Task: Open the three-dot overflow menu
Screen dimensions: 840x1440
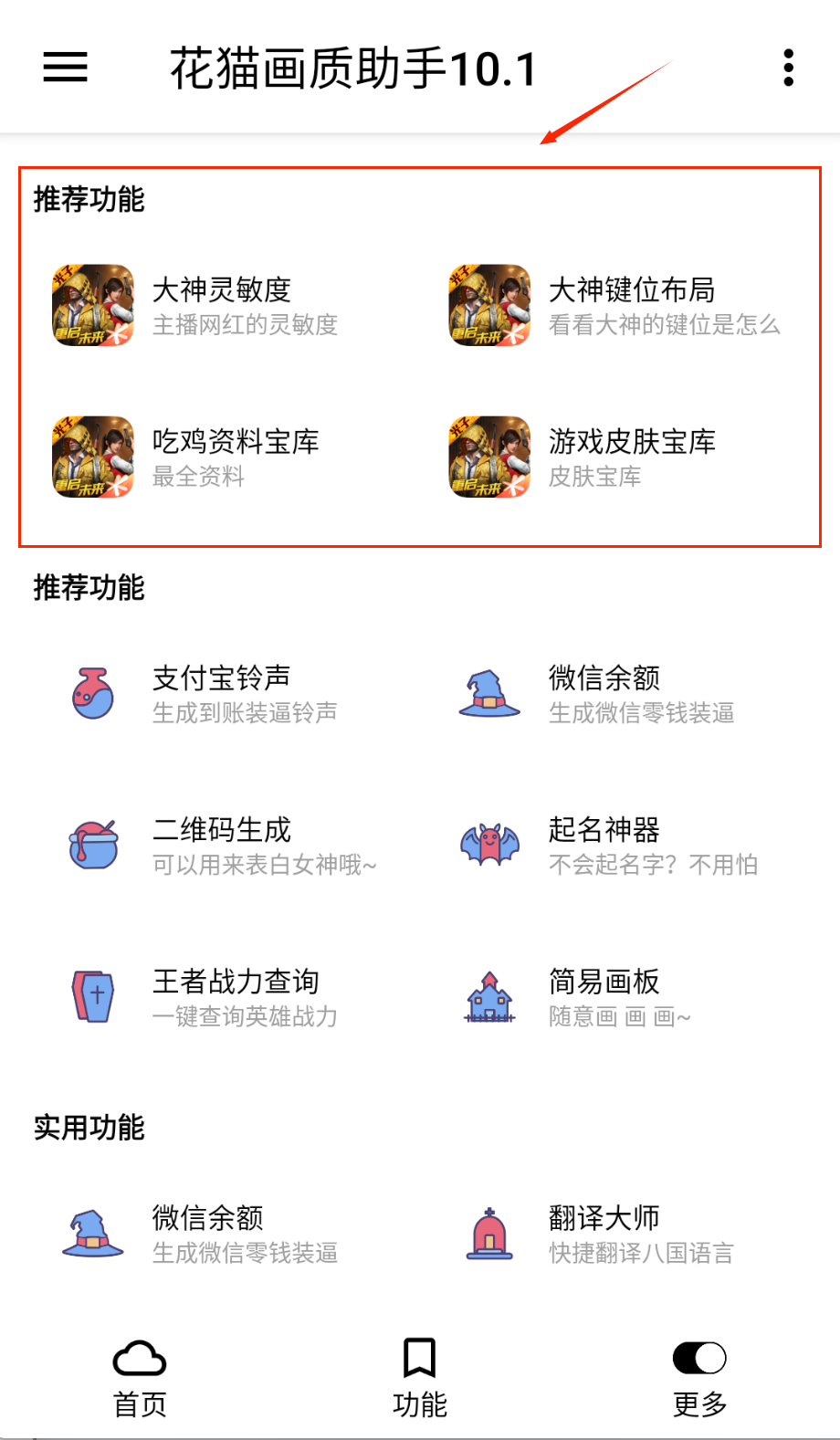Action: [x=788, y=68]
